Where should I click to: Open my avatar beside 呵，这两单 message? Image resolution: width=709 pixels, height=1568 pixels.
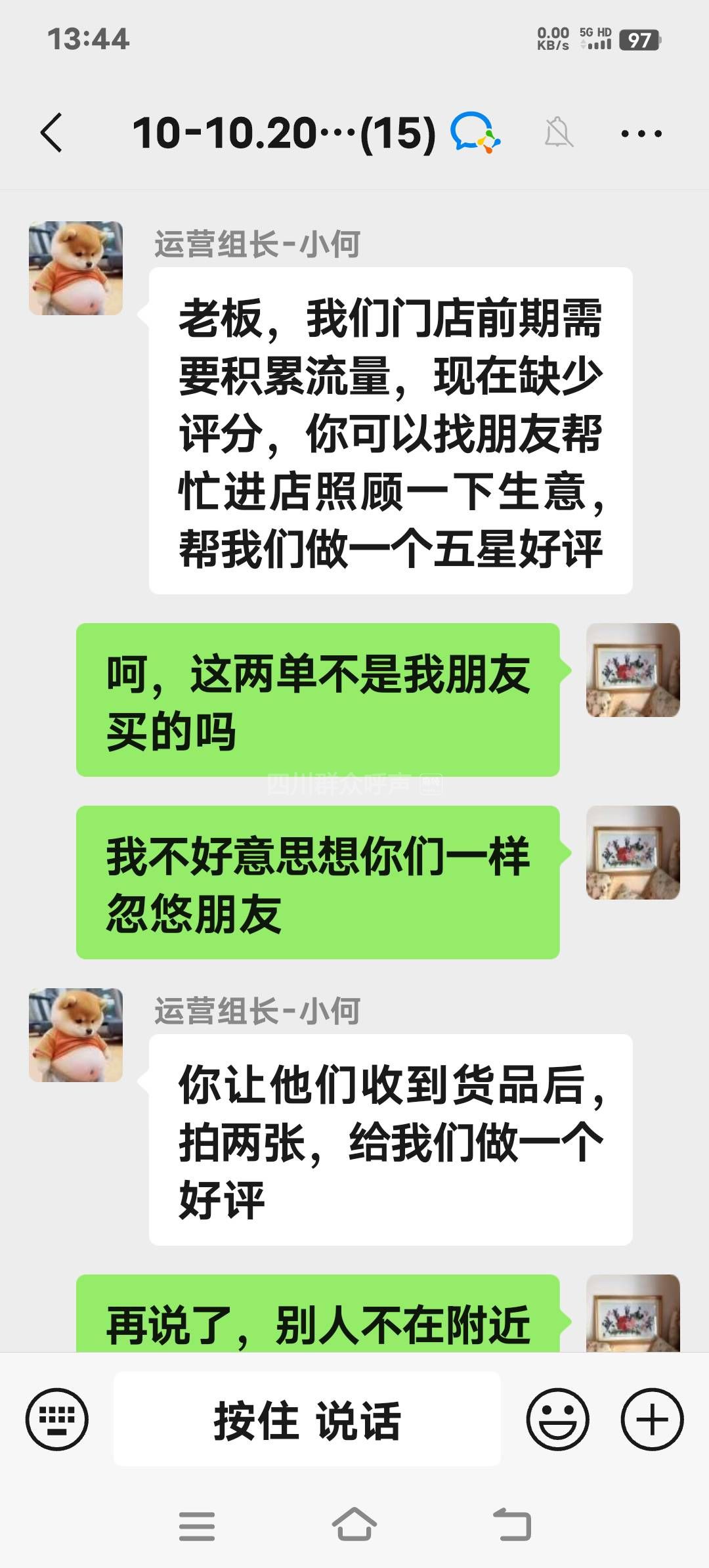pyautogui.click(x=633, y=670)
